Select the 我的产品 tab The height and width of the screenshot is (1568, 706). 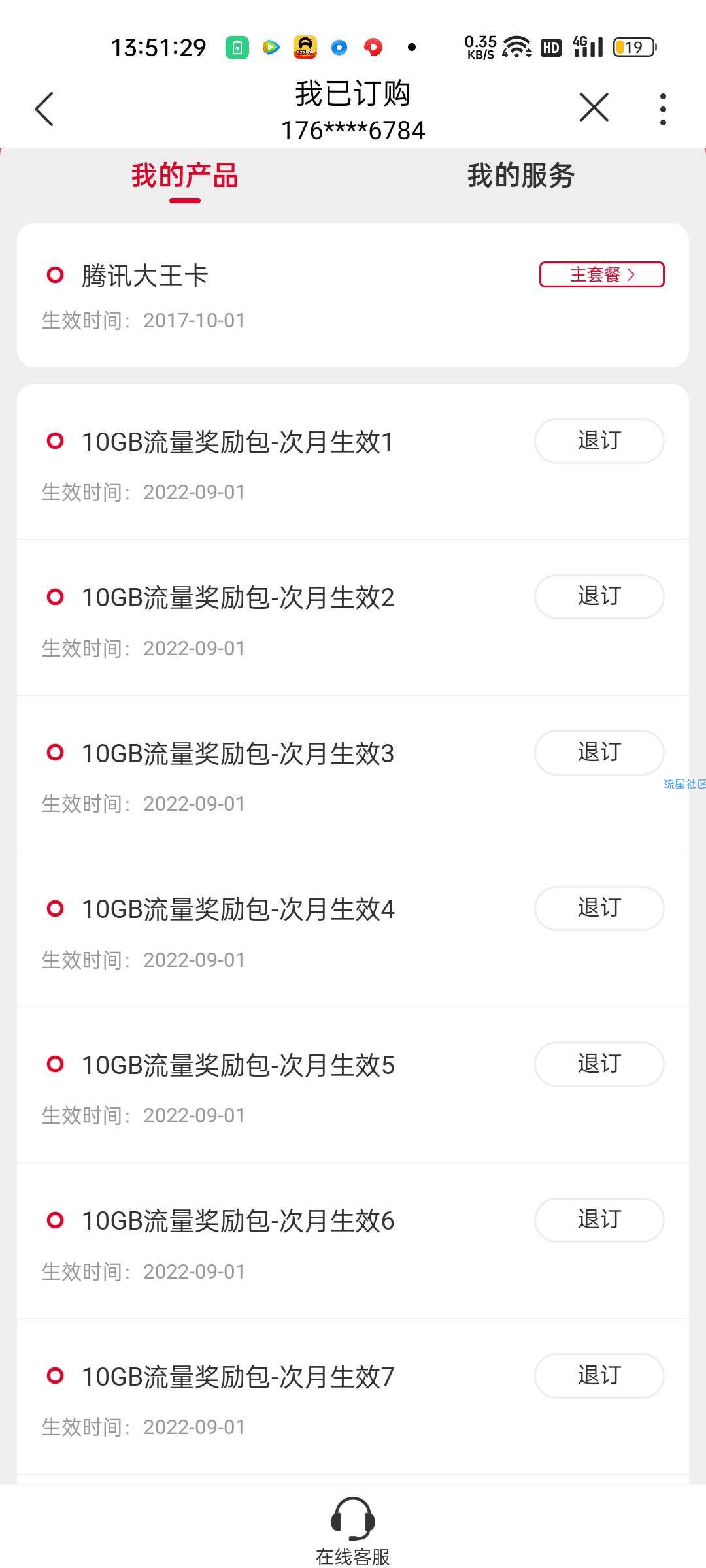pos(185,176)
